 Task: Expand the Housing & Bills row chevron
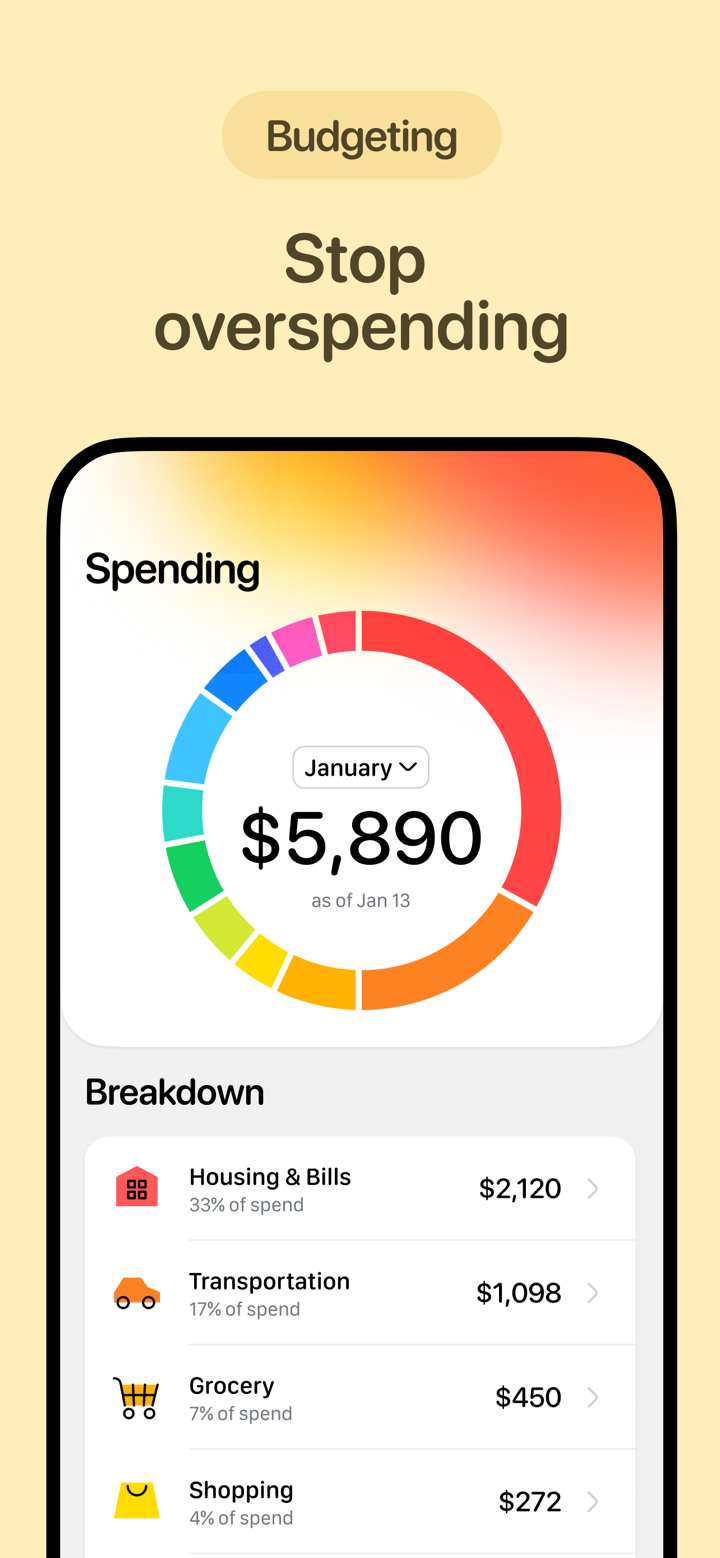[594, 1188]
